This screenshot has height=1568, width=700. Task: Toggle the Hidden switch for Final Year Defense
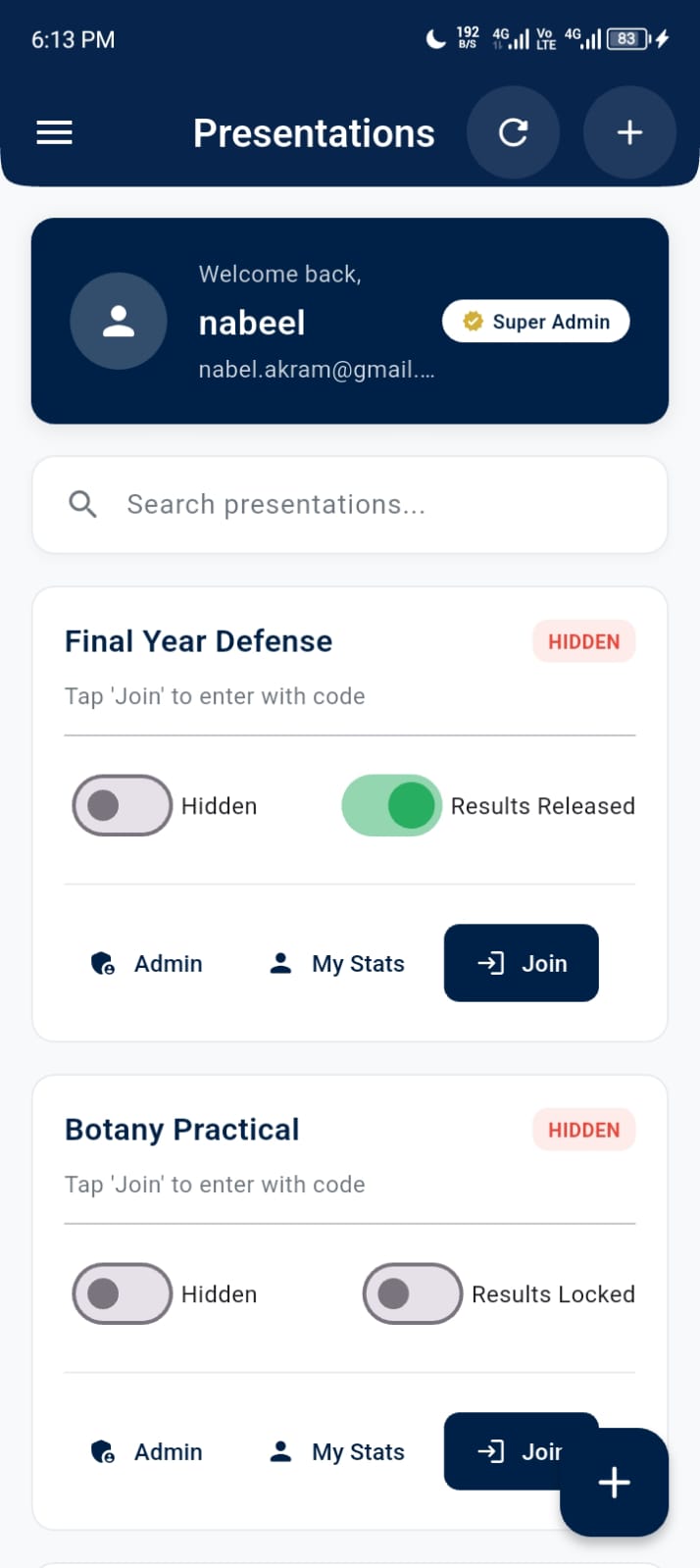click(123, 805)
